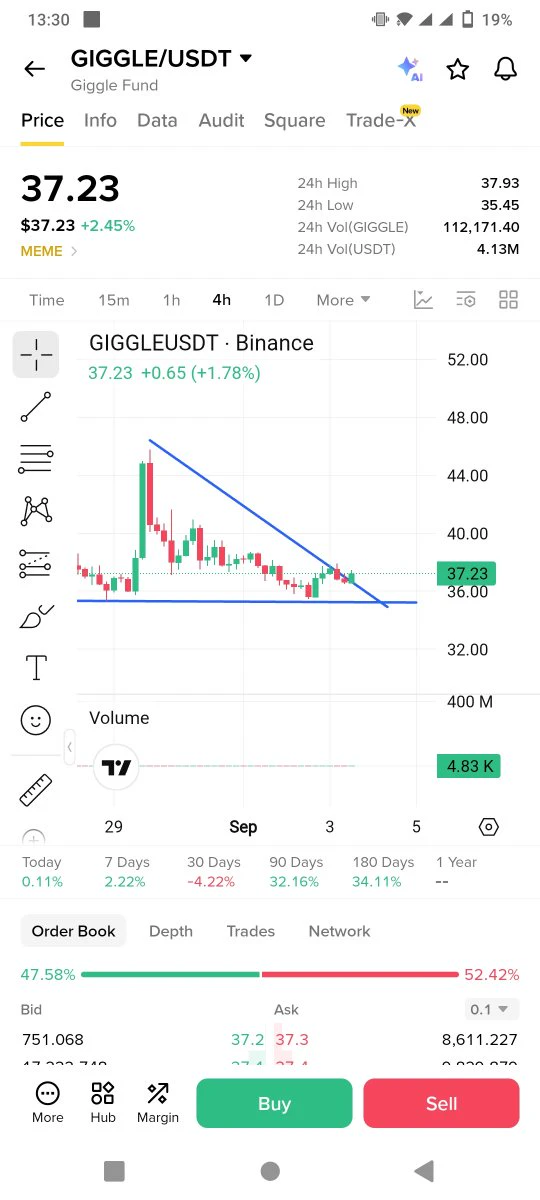Expand the GIGGLE/USDT pair dropdown
This screenshot has width=540, height=1200.
(246, 59)
